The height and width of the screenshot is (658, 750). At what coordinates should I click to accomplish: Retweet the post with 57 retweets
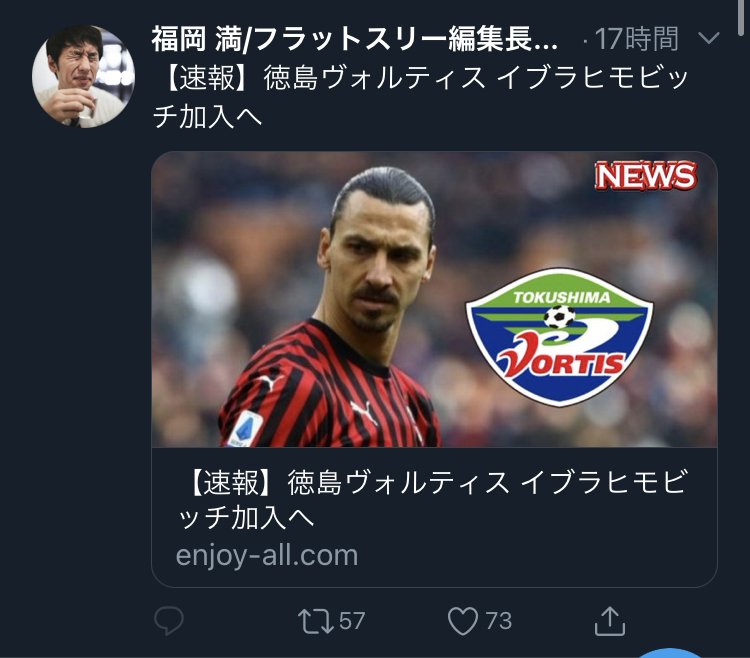pos(315,621)
